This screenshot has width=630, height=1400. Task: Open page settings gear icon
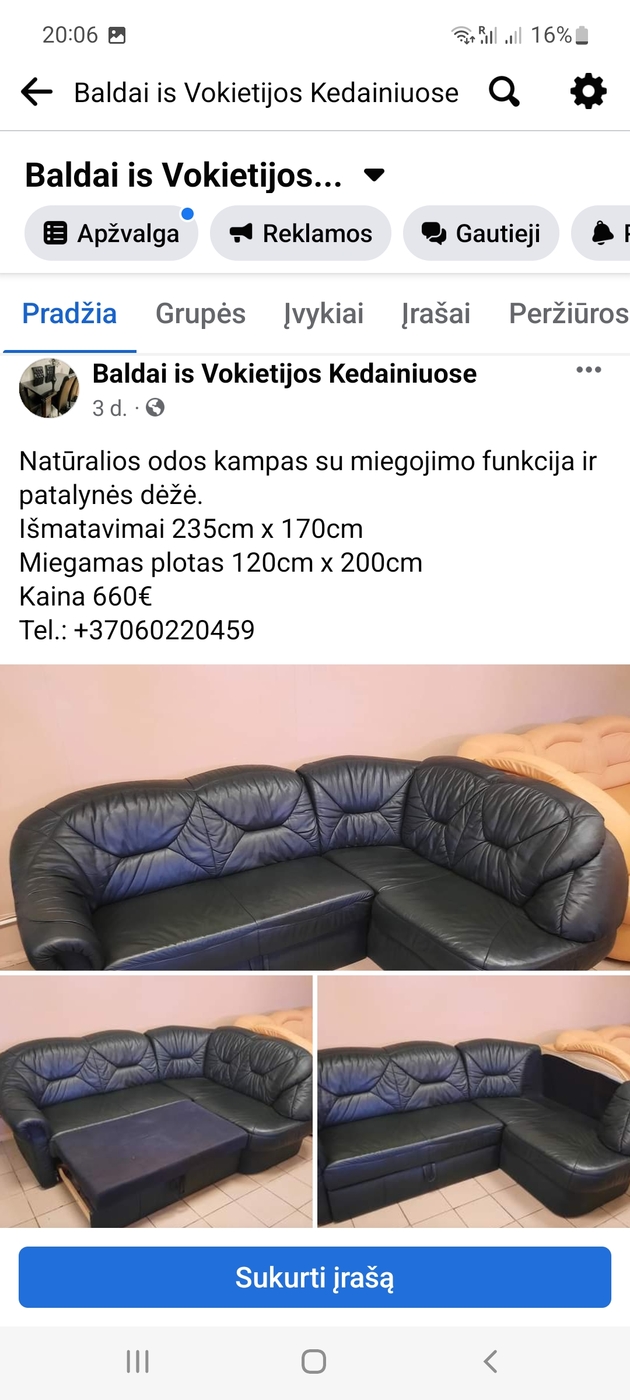(x=588, y=92)
